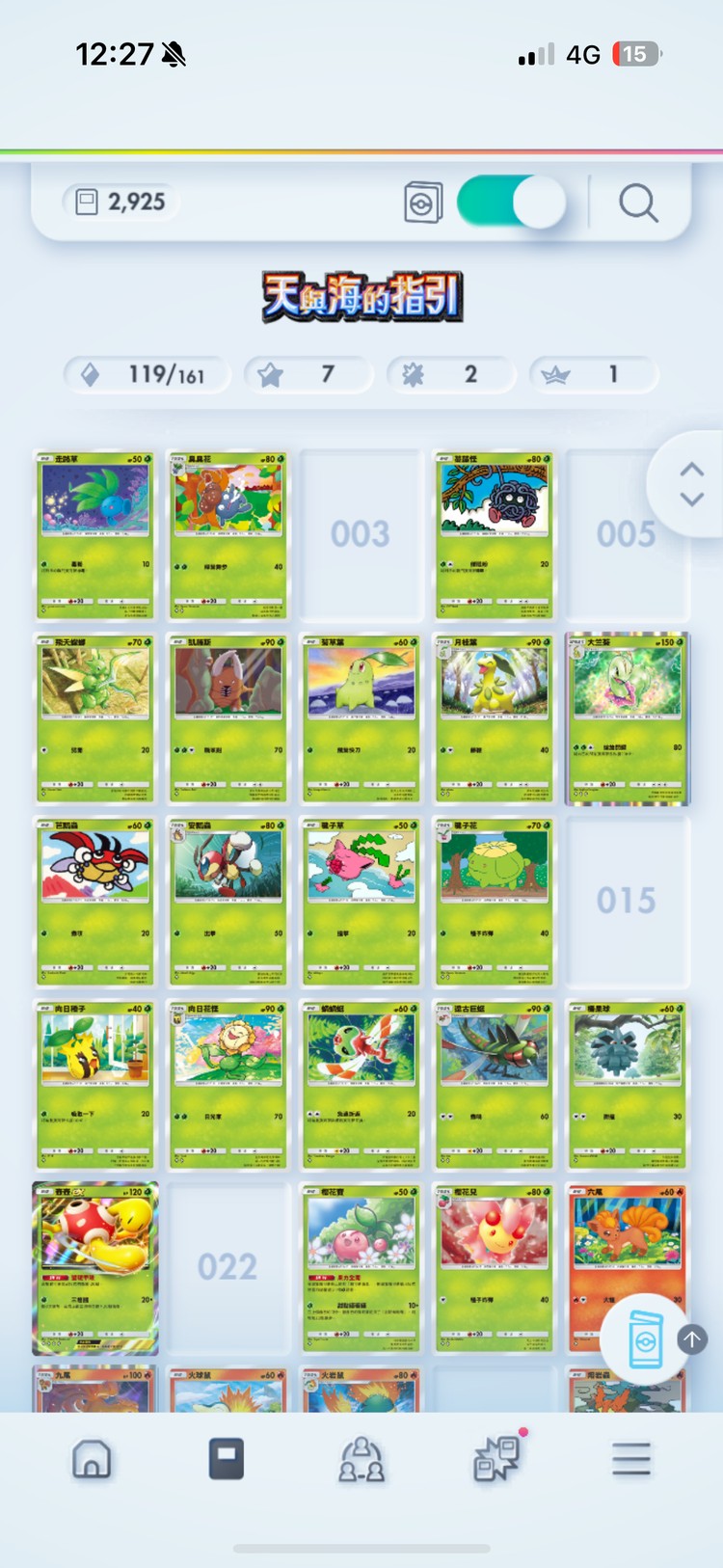The height and width of the screenshot is (1568, 723).
Task: Toggle the owned cards display switch
Action: pyautogui.click(x=510, y=203)
